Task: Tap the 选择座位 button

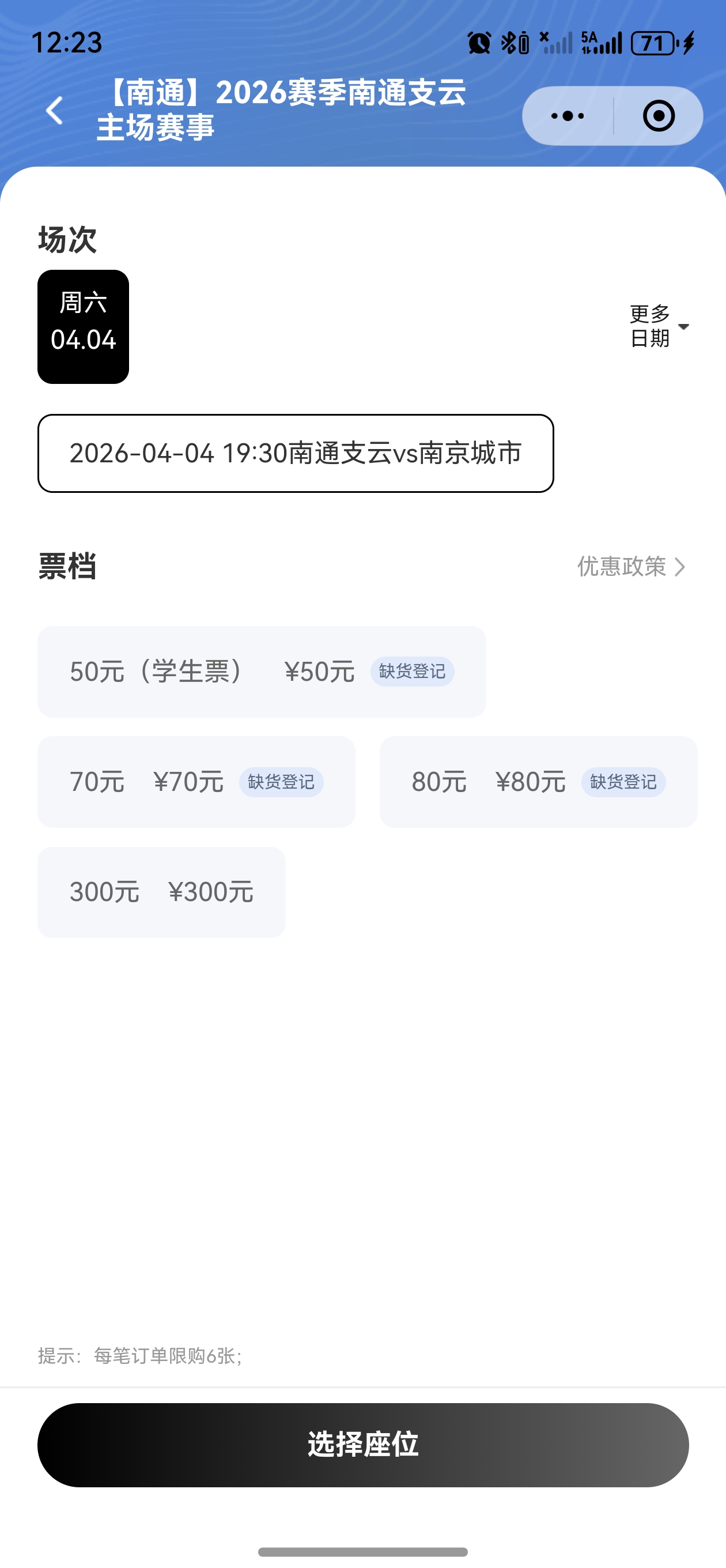Action: click(364, 1445)
